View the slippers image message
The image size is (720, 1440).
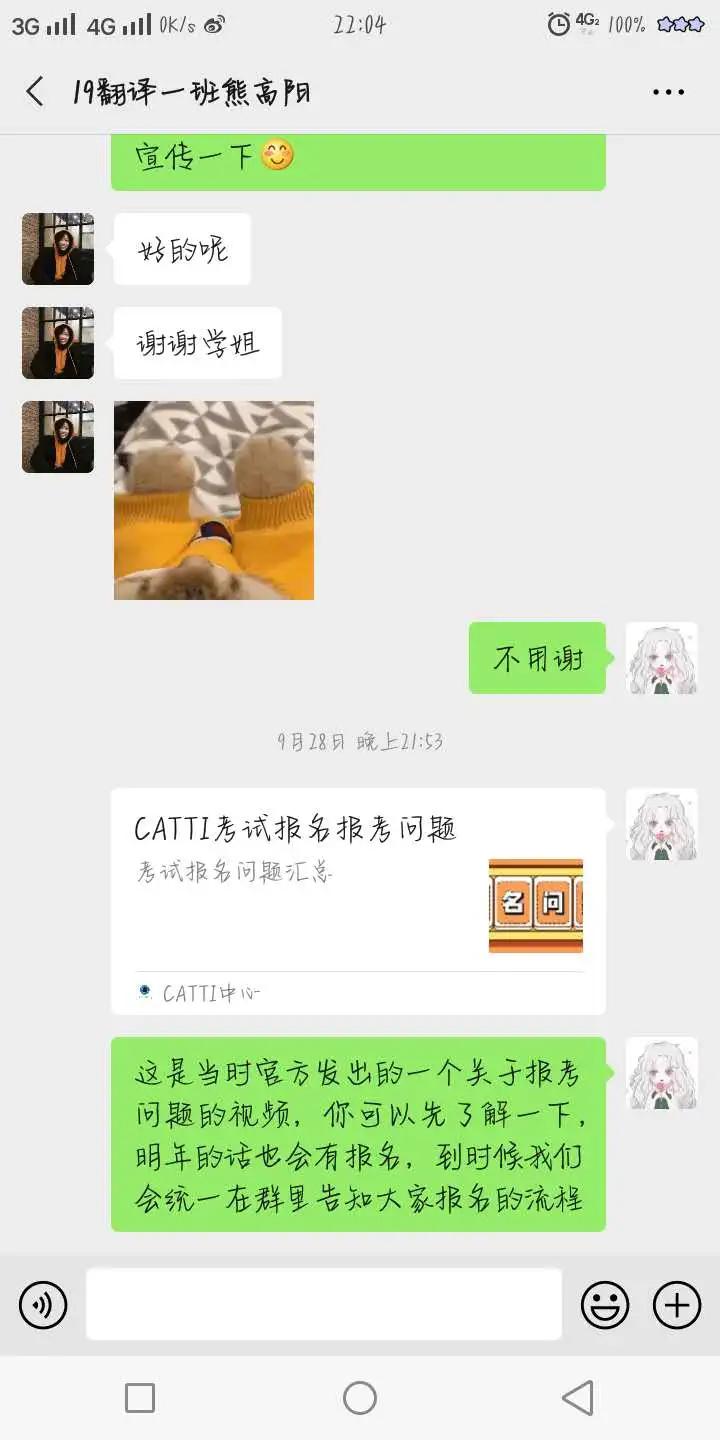click(x=214, y=500)
